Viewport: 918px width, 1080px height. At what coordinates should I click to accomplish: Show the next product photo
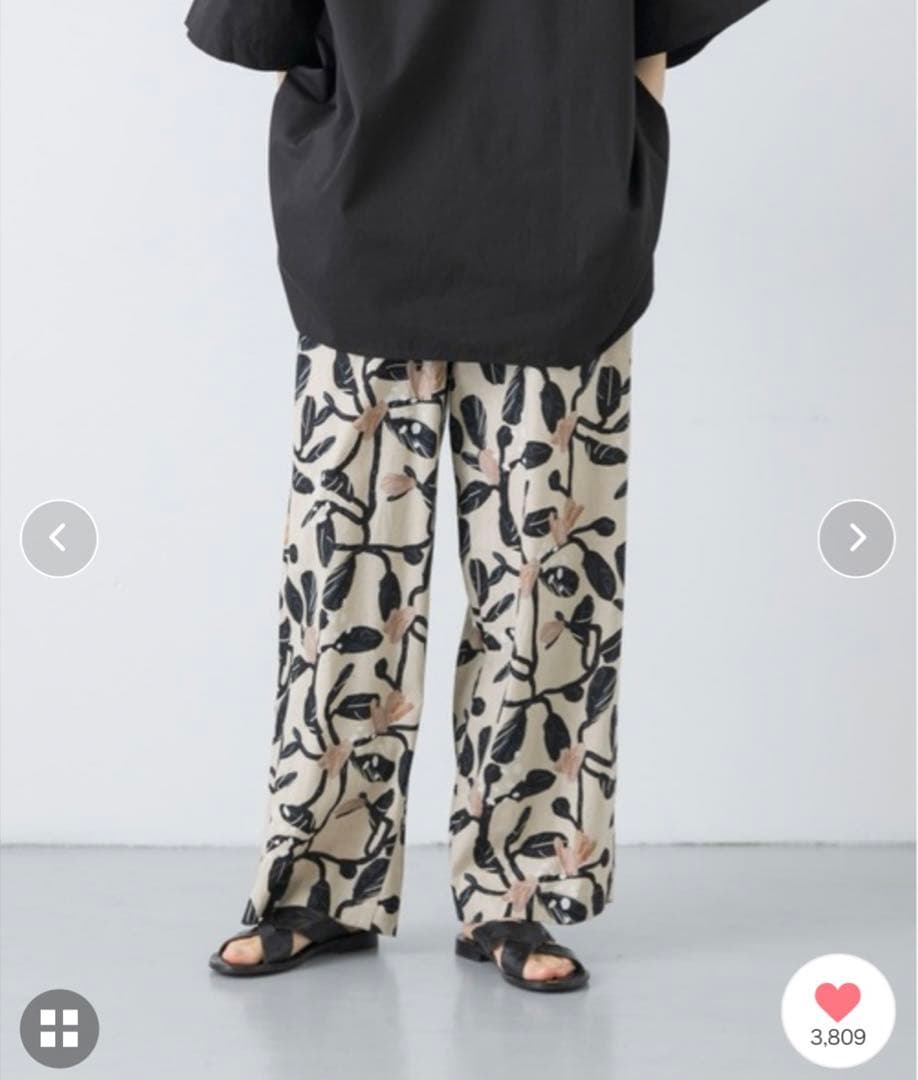point(856,538)
